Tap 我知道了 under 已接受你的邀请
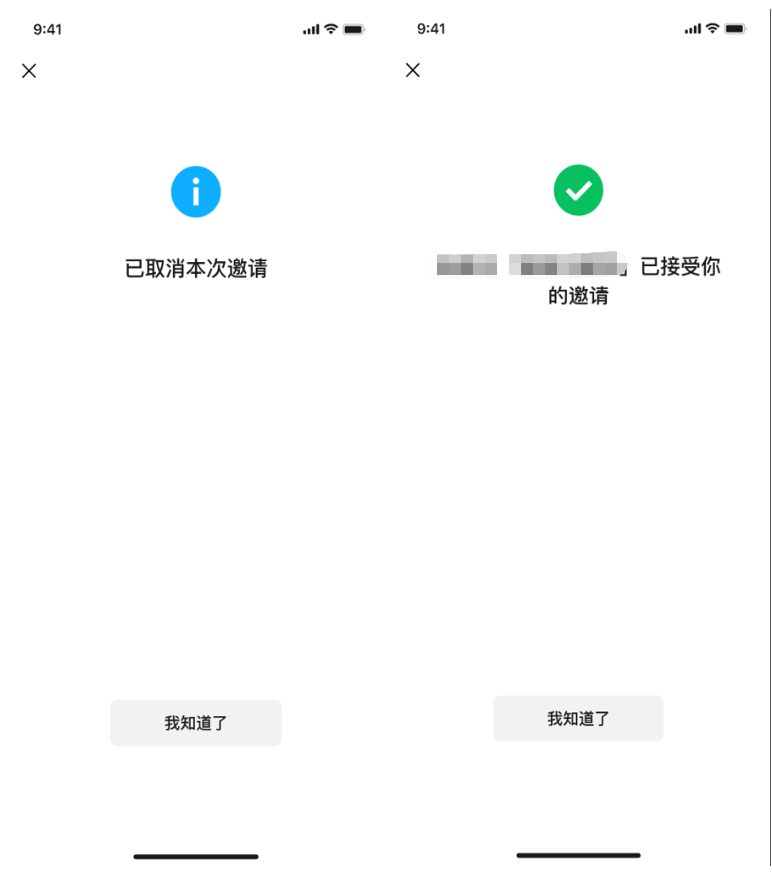This screenshot has height=877, width=772. click(578, 719)
